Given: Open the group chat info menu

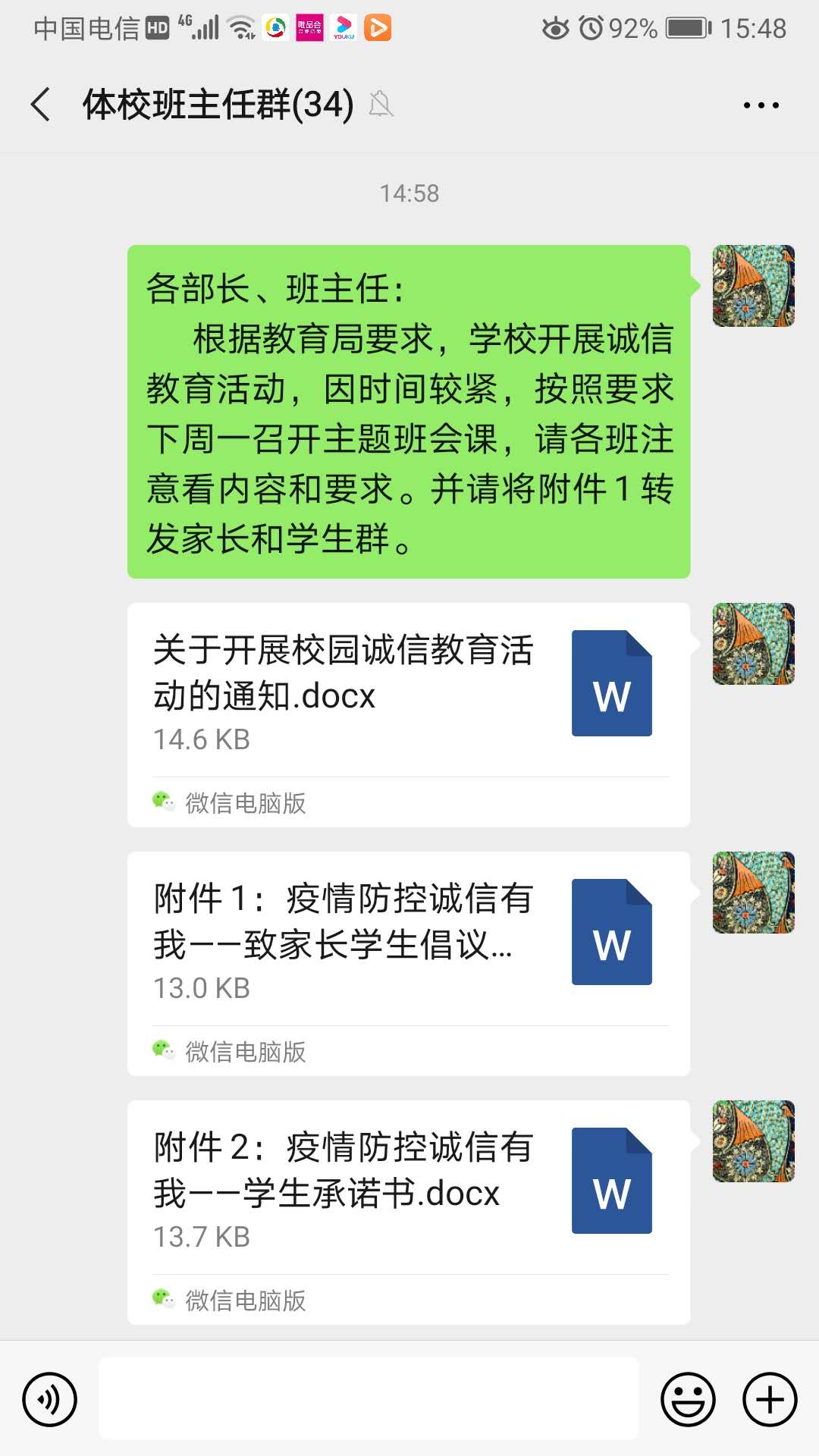Looking at the screenshot, I should coord(761,105).
